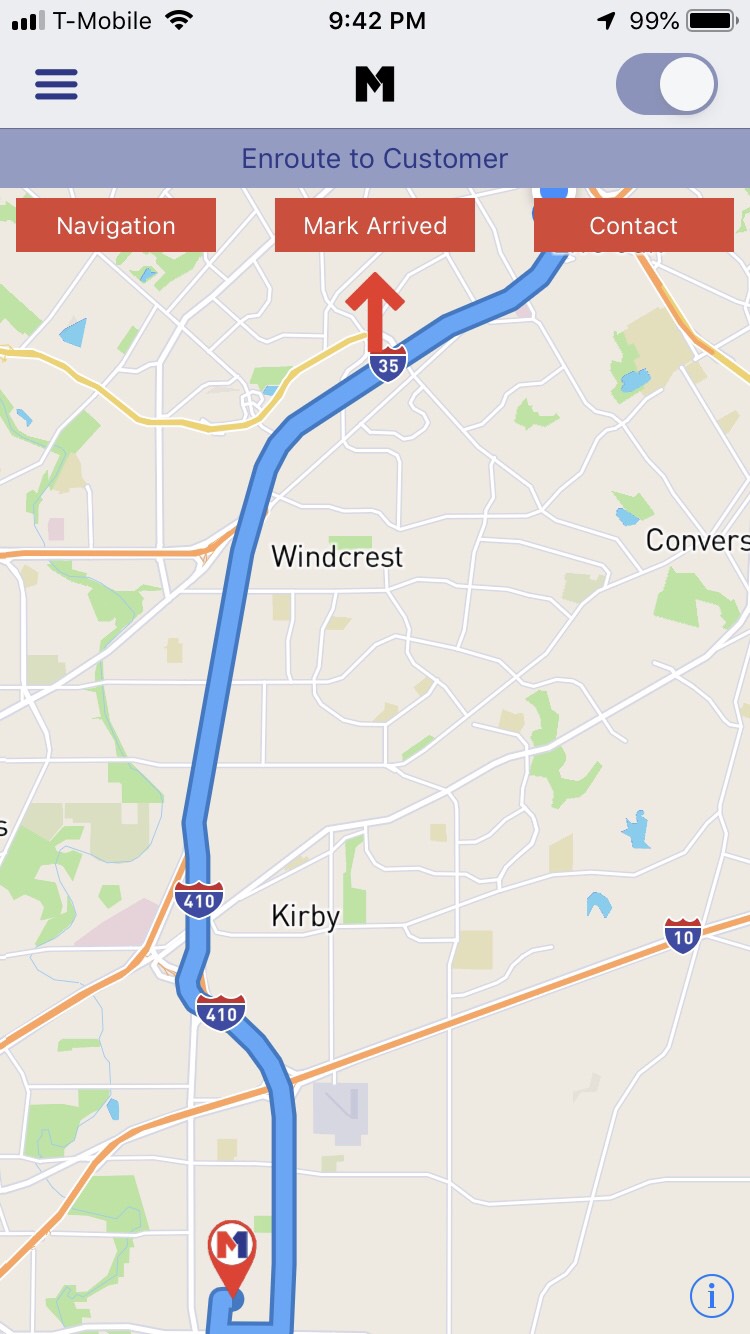This screenshot has width=750, height=1334.
Task: Open the hamburger menu
Action: tap(56, 84)
